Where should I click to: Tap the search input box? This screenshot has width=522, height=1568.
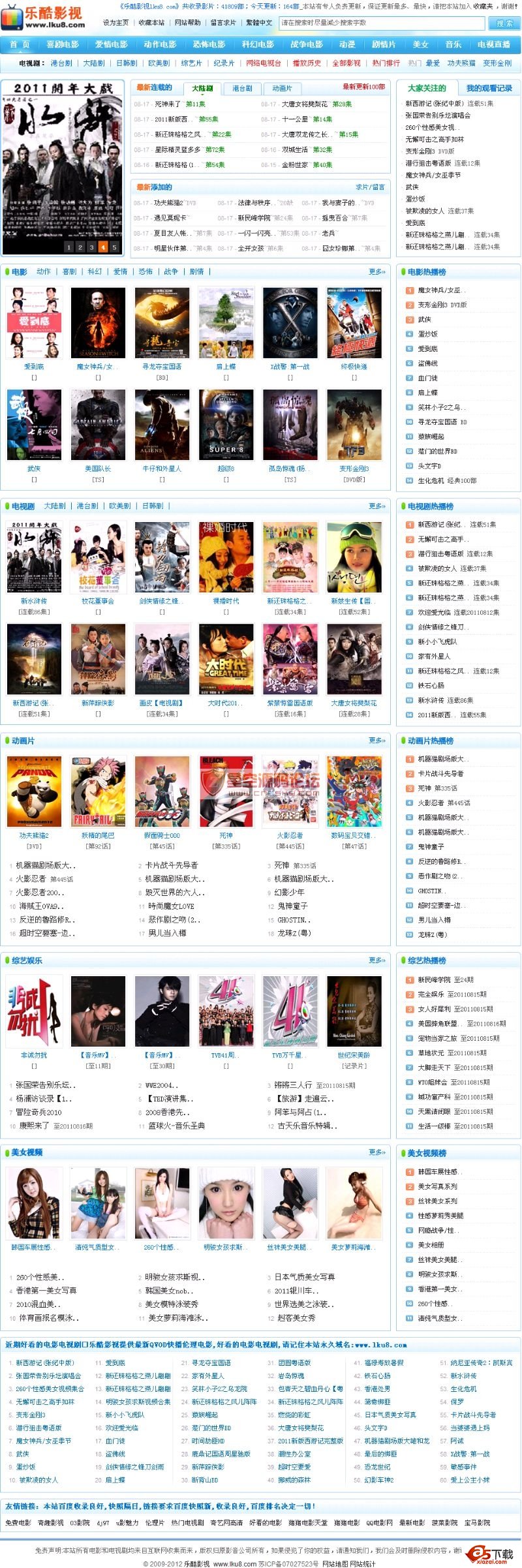point(382,23)
